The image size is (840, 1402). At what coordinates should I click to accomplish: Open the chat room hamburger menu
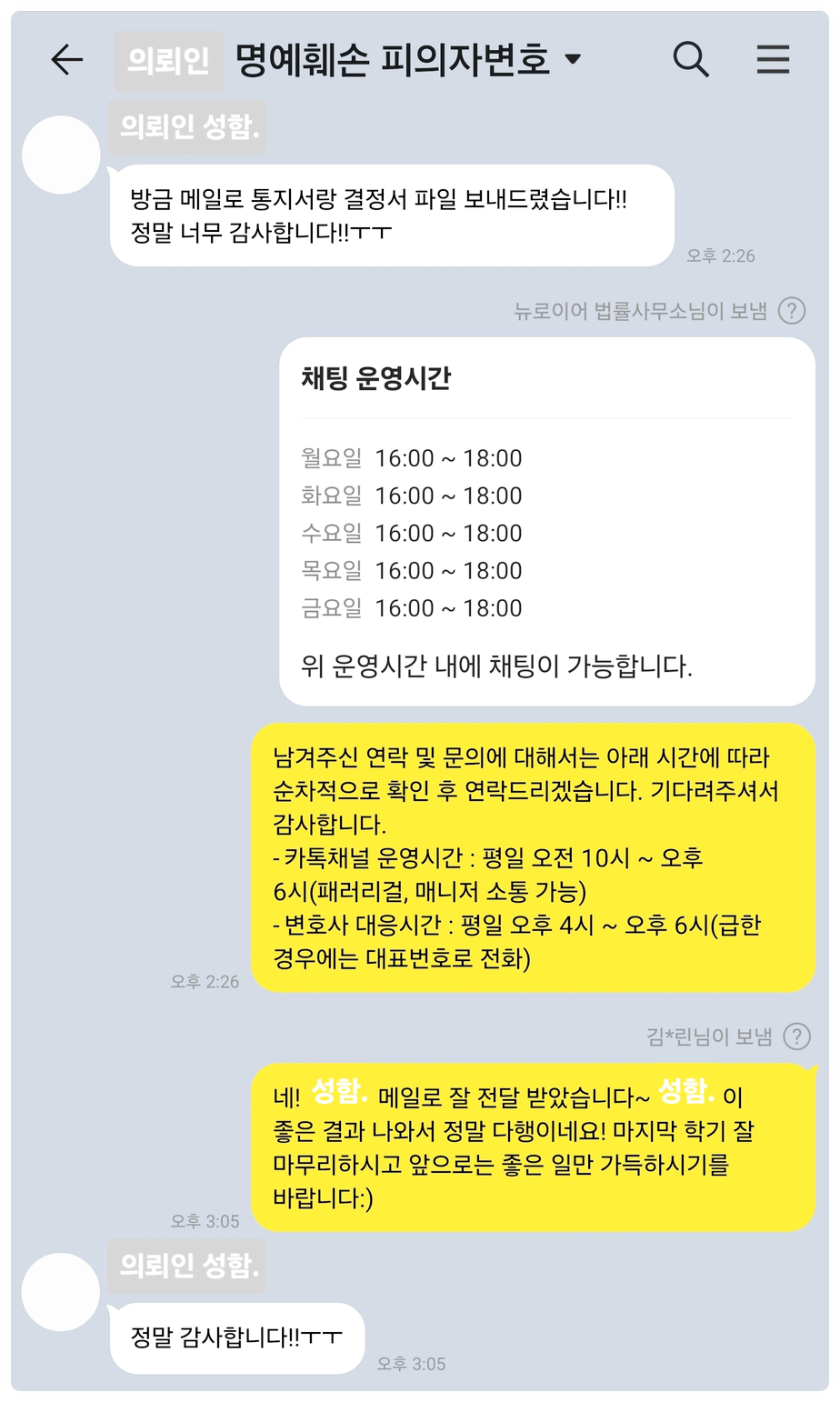(x=773, y=60)
